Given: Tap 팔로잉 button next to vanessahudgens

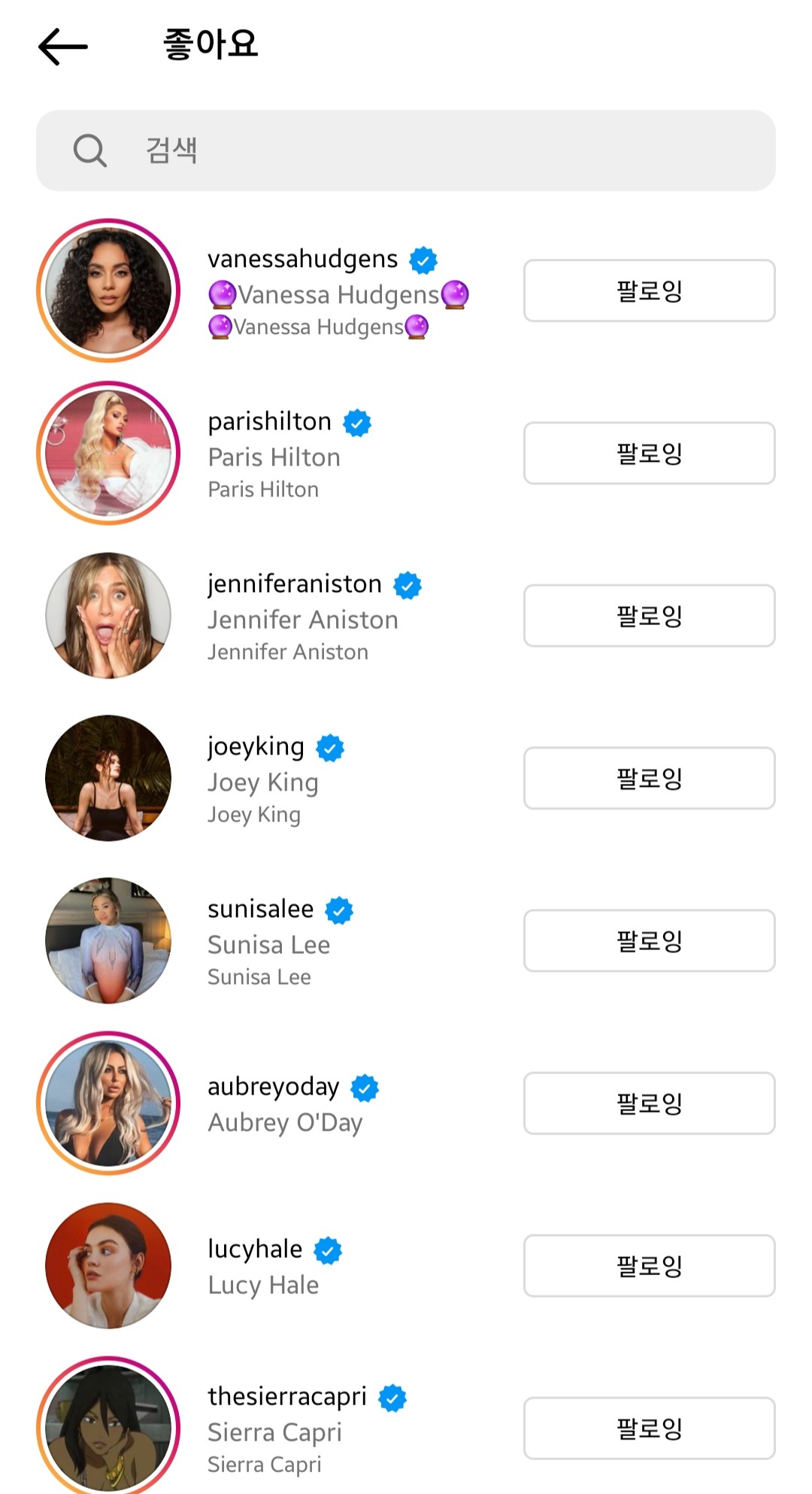Looking at the screenshot, I should coord(649,291).
